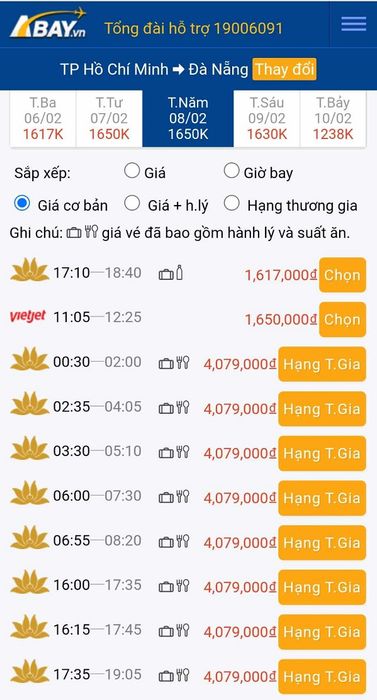Image resolution: width=377 pixels, height=700 pixels.
Task: Switch to T.Tư 07/02 date tab
Action: (109, 118)
